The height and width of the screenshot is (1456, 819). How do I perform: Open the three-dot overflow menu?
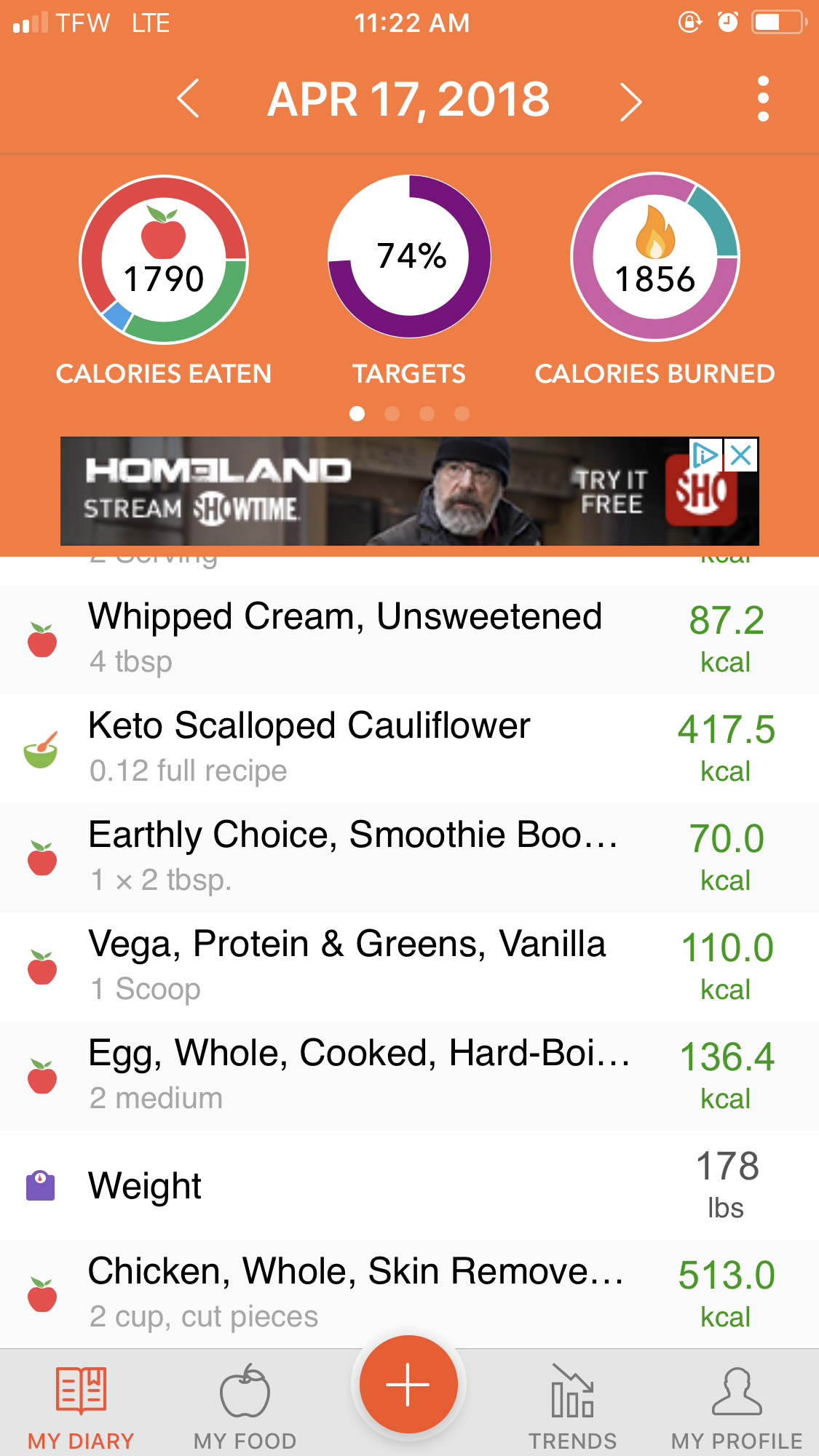tap(763, 99)
